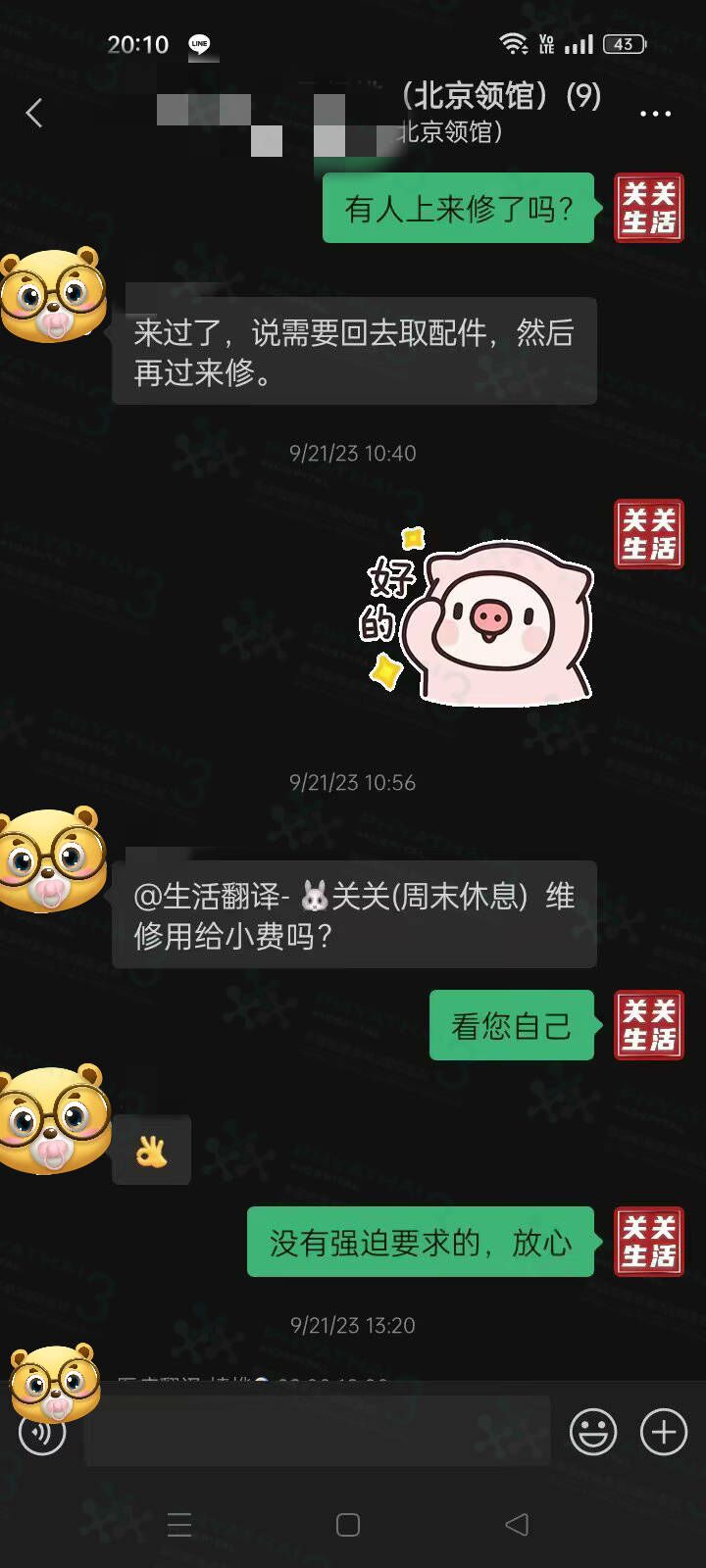Go back from the group chat

34,114
